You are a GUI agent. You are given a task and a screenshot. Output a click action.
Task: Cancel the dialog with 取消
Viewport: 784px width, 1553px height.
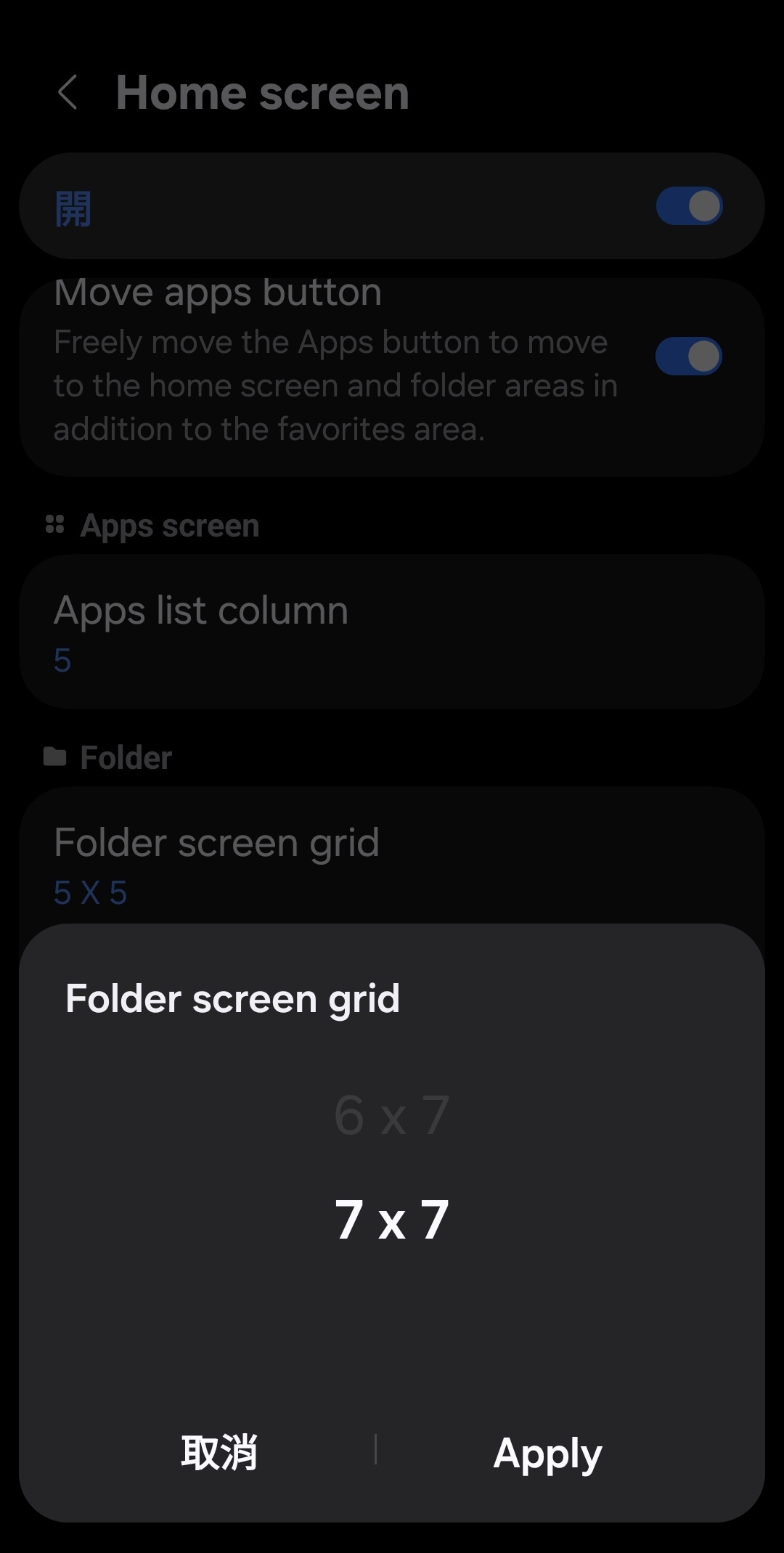pos(219,1452)
